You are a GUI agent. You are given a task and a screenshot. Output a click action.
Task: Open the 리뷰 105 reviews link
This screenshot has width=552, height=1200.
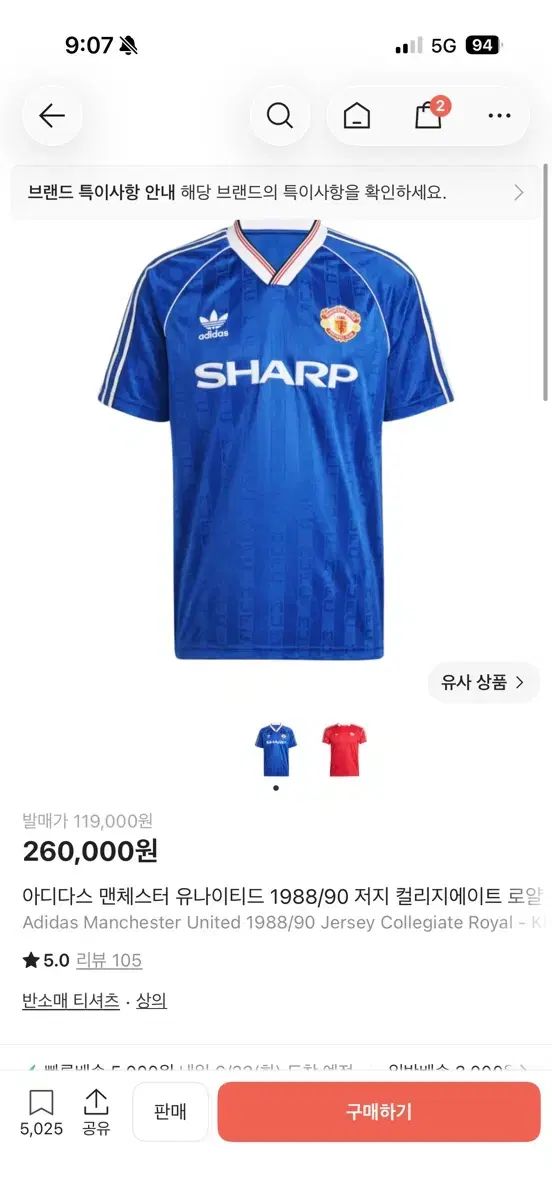[109, 960]
